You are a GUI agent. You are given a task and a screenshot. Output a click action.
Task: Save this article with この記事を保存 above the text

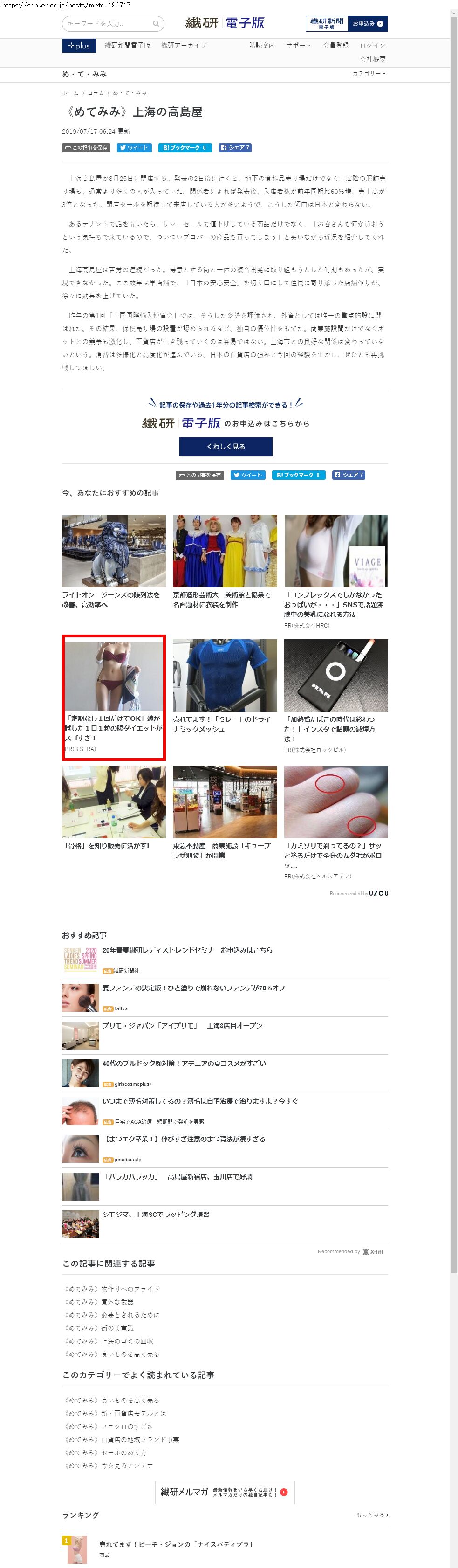click(86, 148)
